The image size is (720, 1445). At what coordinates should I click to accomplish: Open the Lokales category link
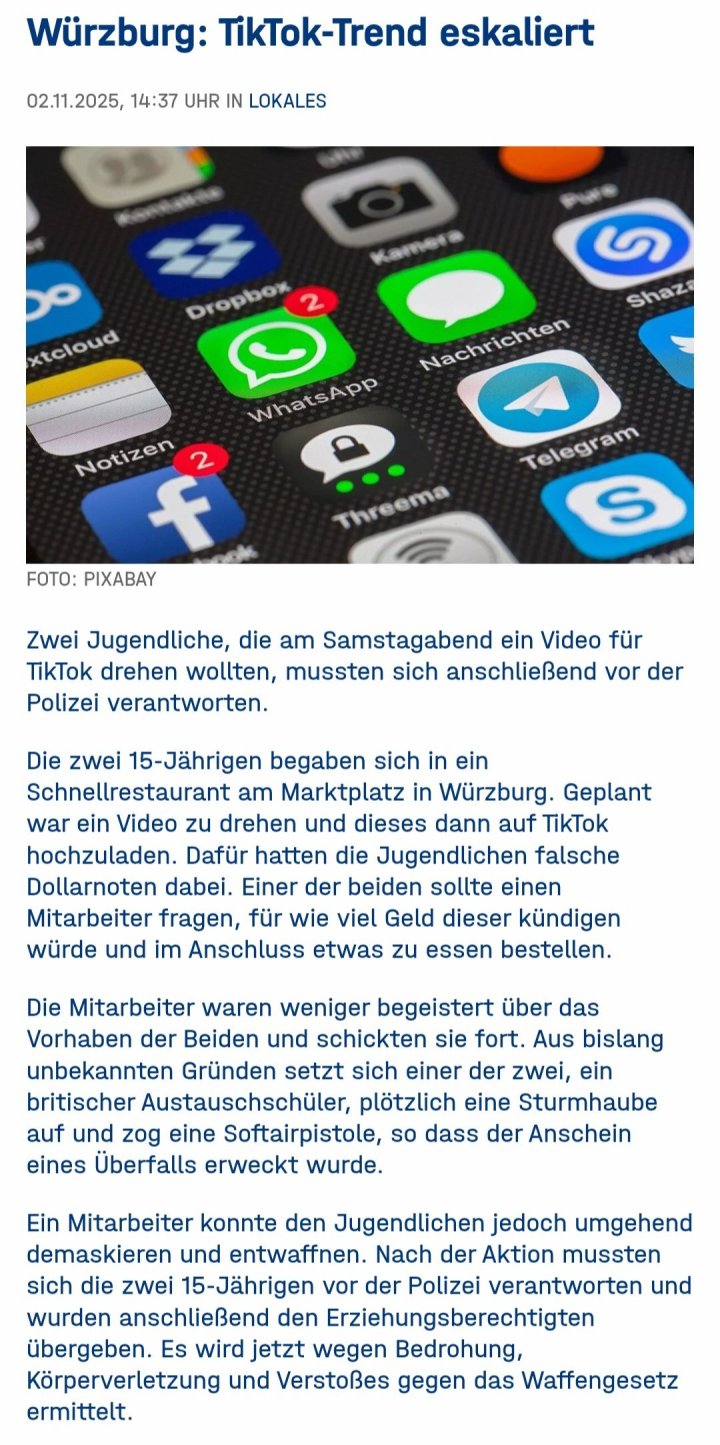[x=287, y=101]
